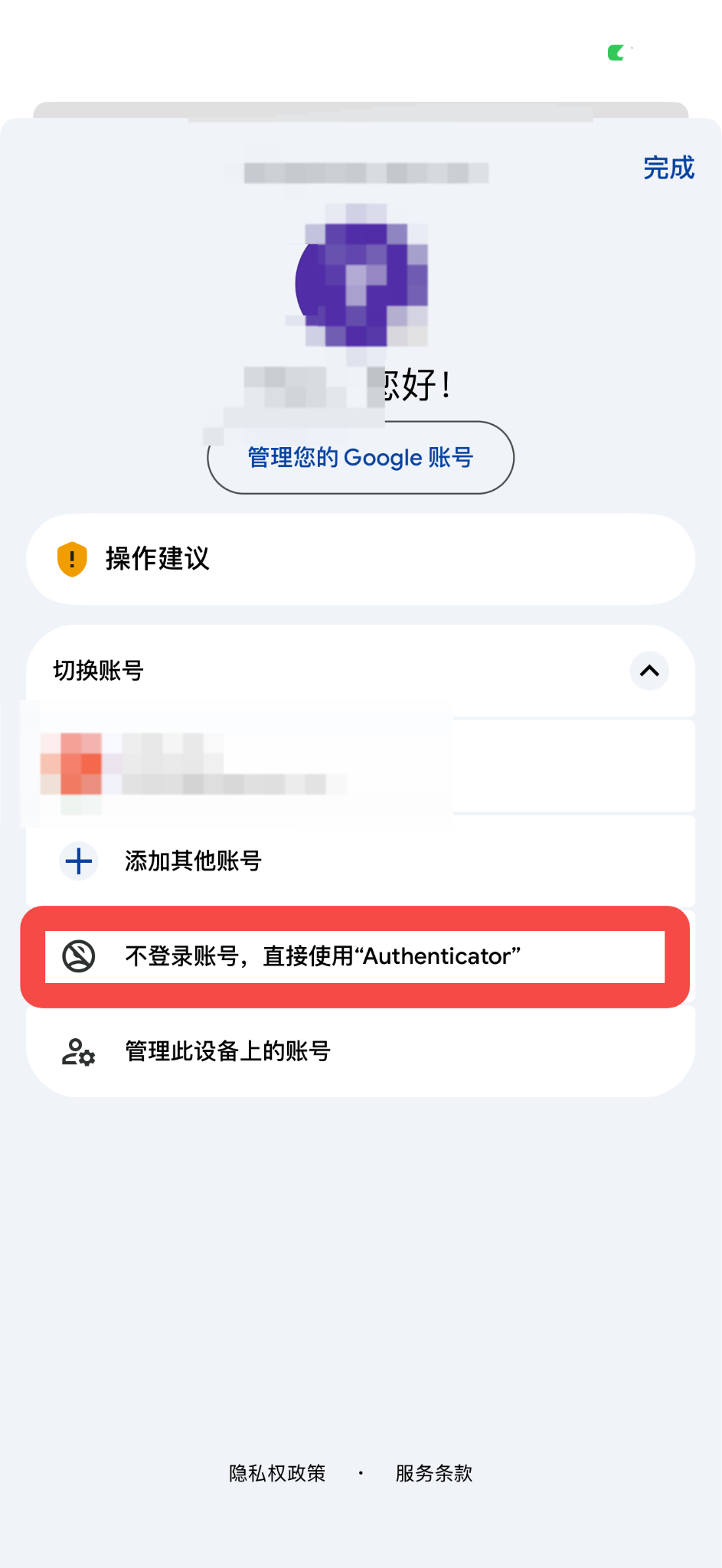
Task: Open the 操作建议 security recommendations
Action: [x=361, y=559]
